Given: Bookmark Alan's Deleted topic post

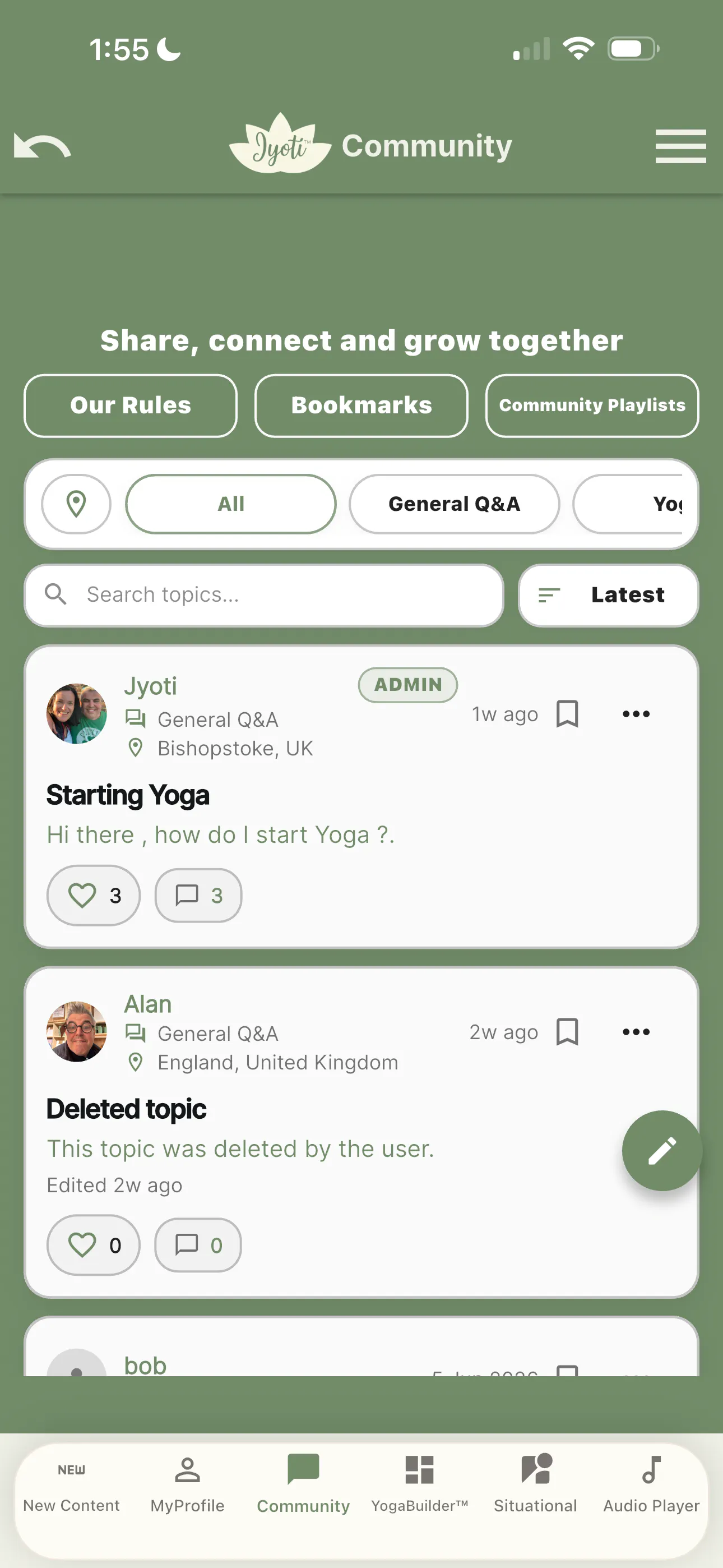Looking at the screenshot, I should [x=567, y=1032].
